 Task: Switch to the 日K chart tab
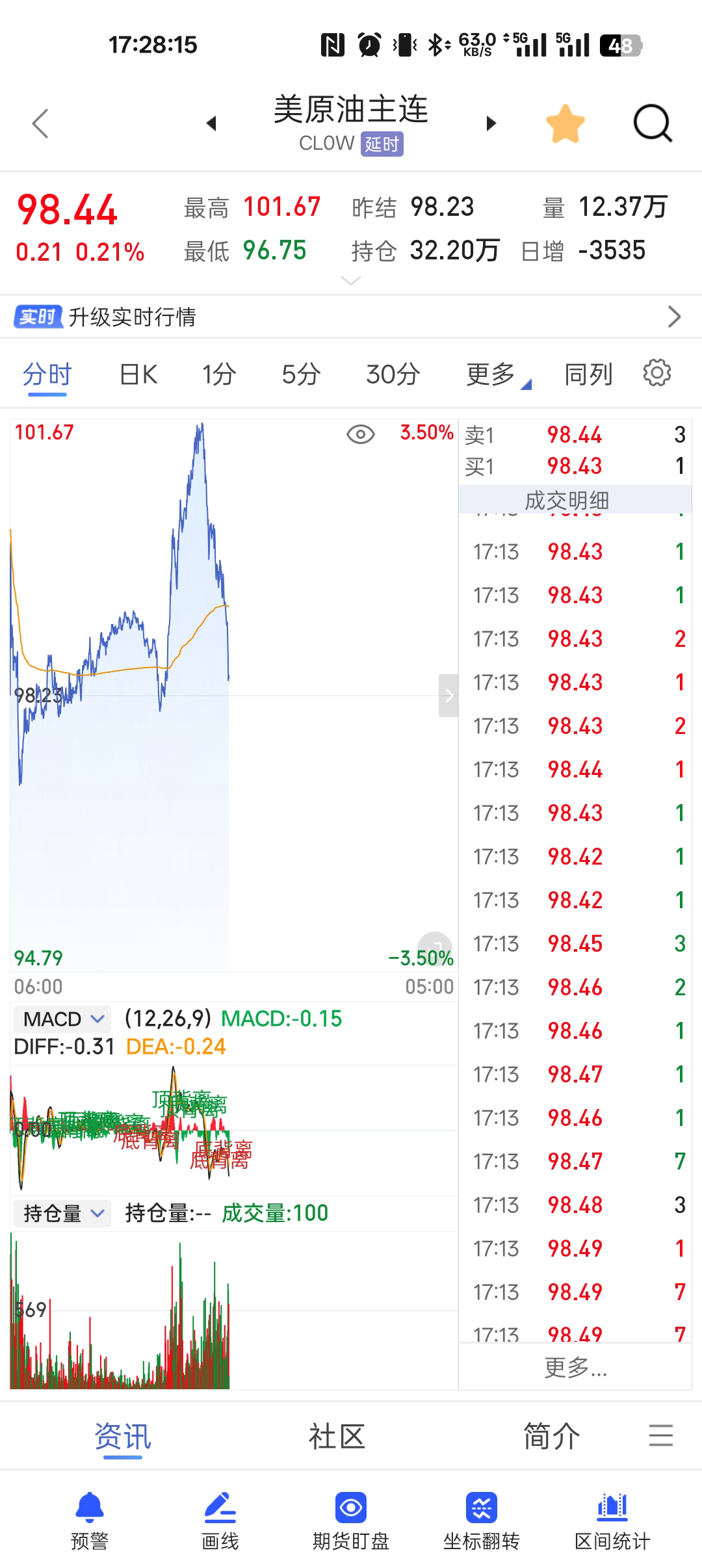point(138,374)
